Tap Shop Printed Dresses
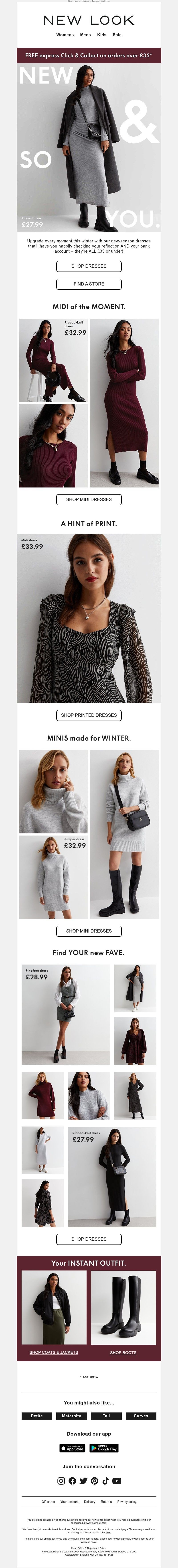178x1568 pixels. [x=89, y=715]
